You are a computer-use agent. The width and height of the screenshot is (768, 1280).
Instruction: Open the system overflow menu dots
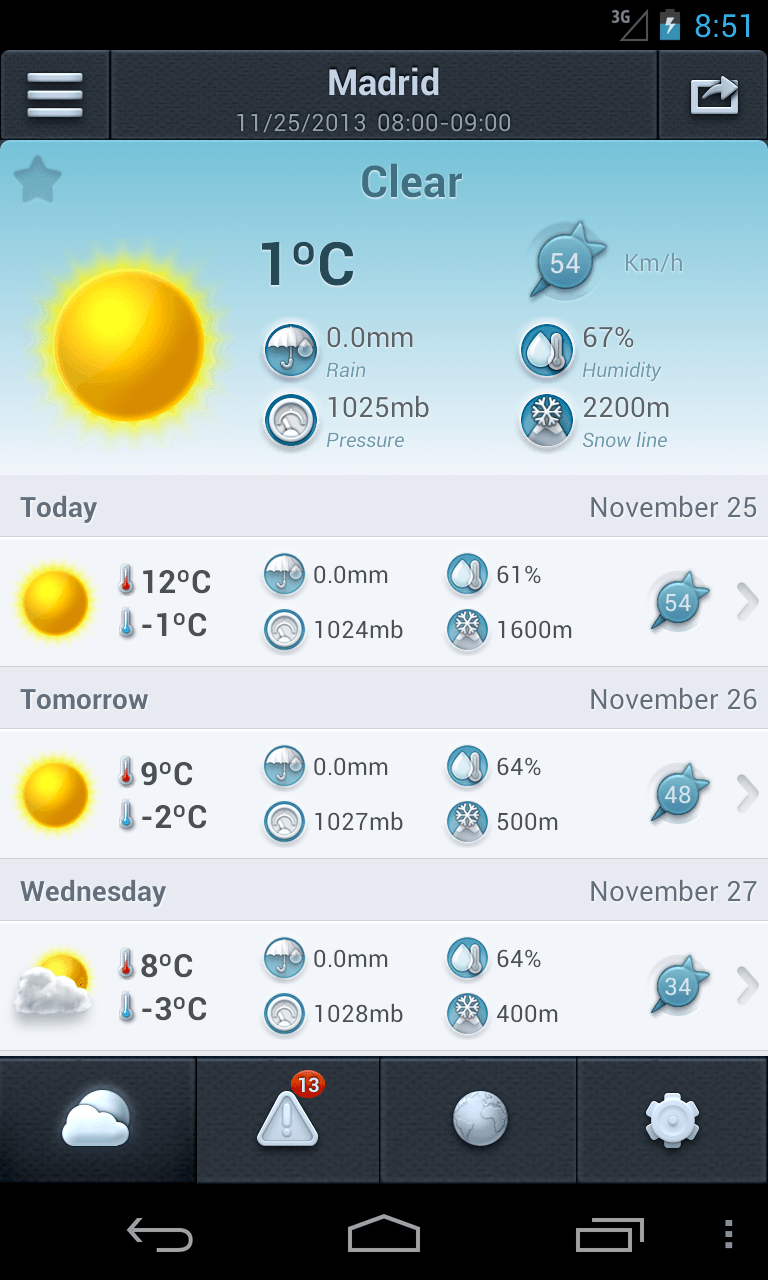click(x=728, y=1235)
